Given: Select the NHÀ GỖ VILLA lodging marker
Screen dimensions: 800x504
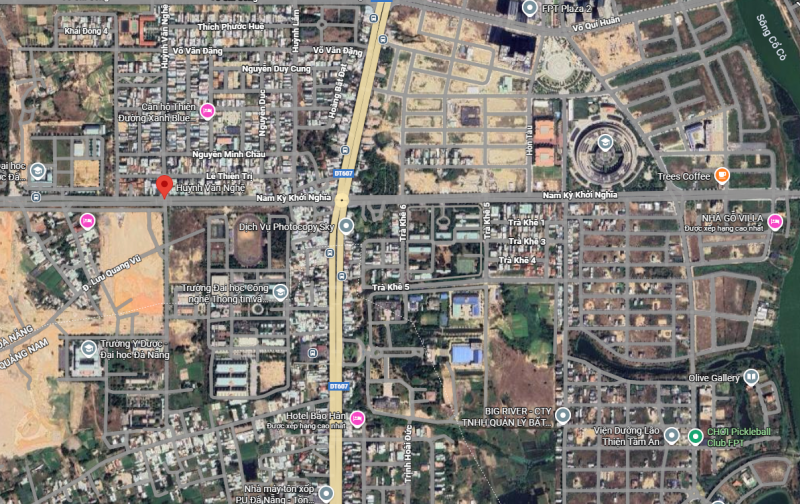Looking at the screenshot, I should coord(775,222).
